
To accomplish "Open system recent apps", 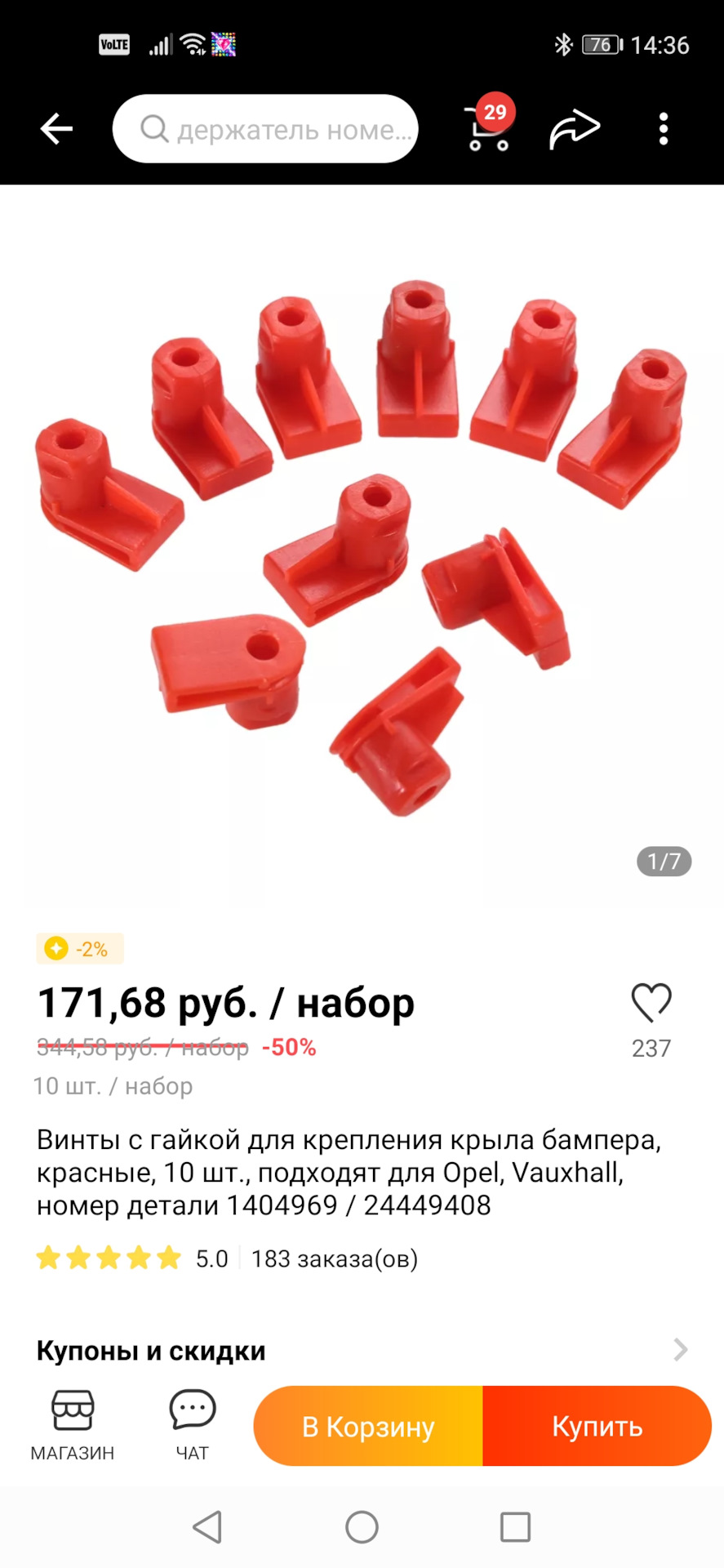I will pos(515,1526).
